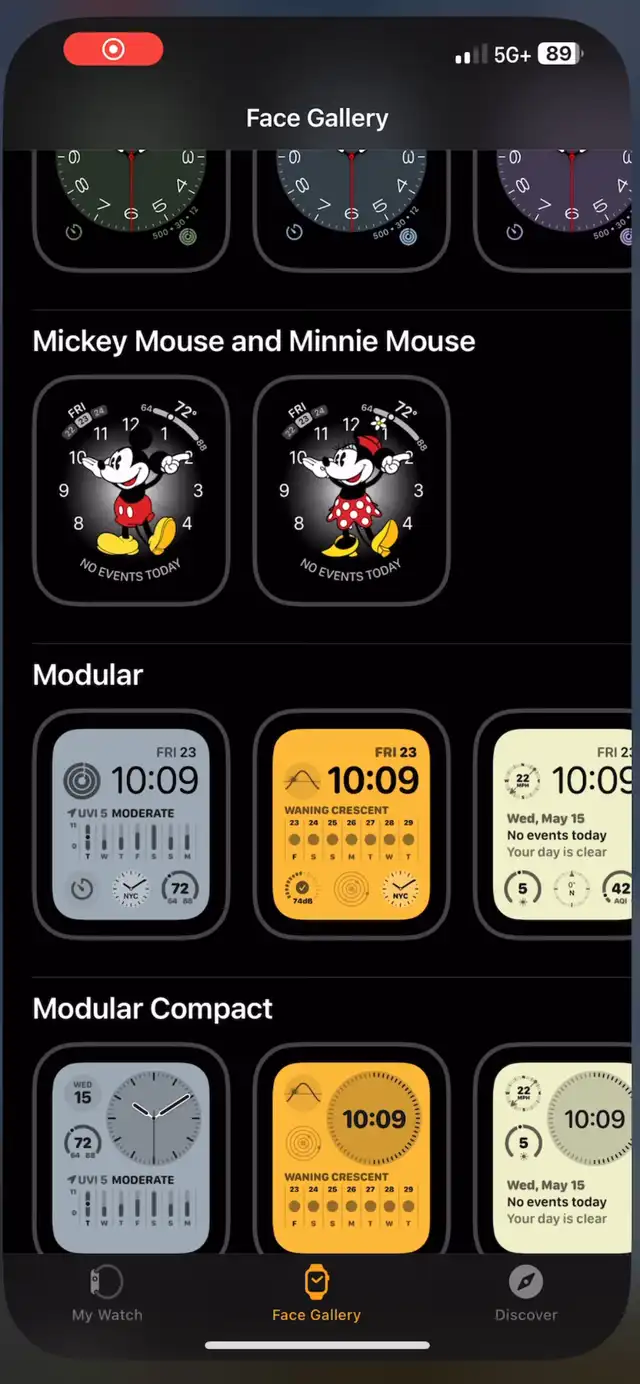Pick the dark blue analog watch face

tap(351, 205)
